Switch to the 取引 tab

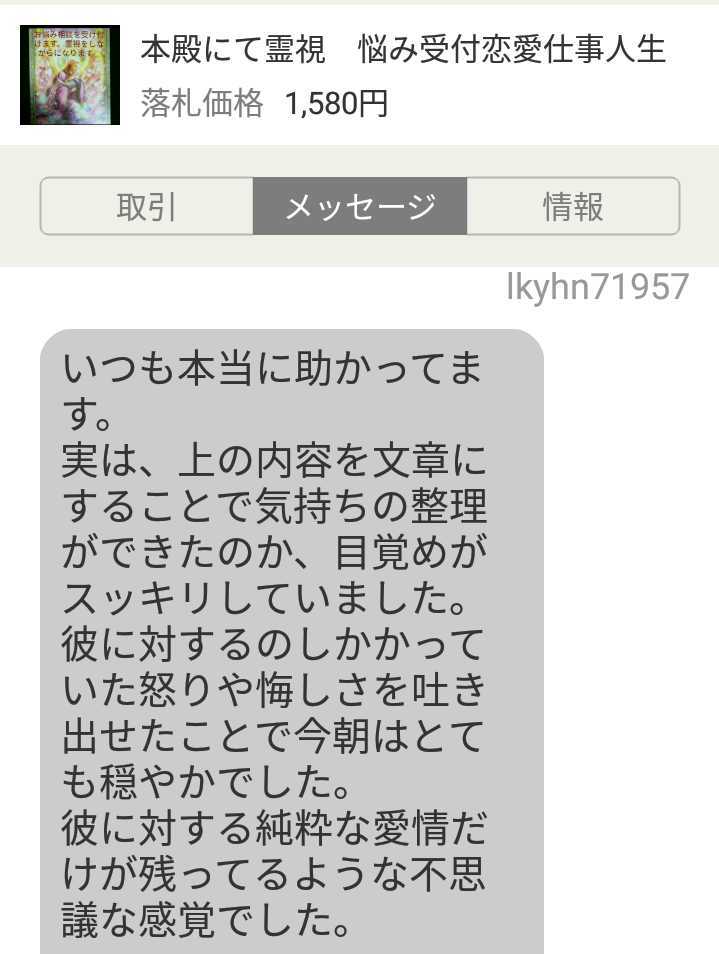click(x=147, y=207)
